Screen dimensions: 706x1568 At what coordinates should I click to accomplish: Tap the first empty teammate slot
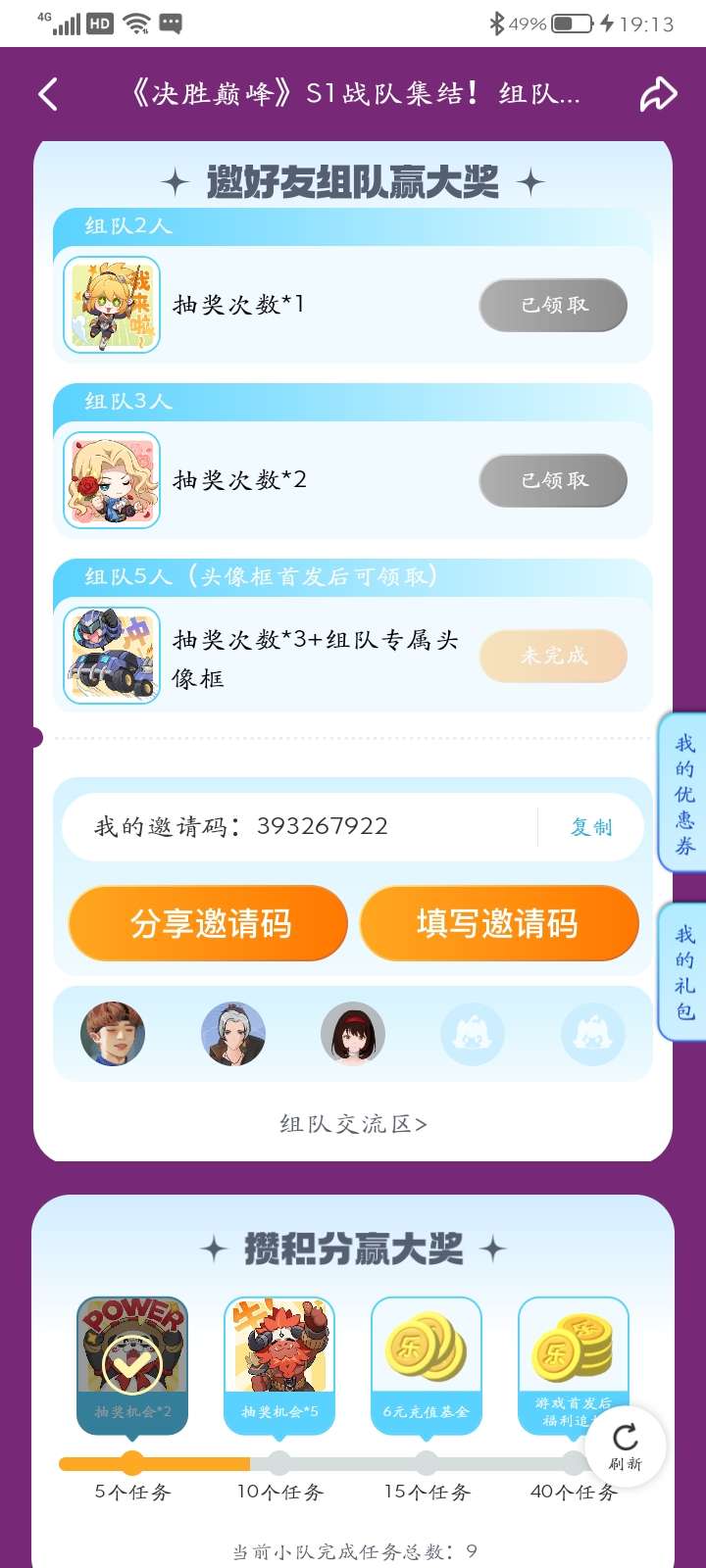click(x=473, y=1034)
